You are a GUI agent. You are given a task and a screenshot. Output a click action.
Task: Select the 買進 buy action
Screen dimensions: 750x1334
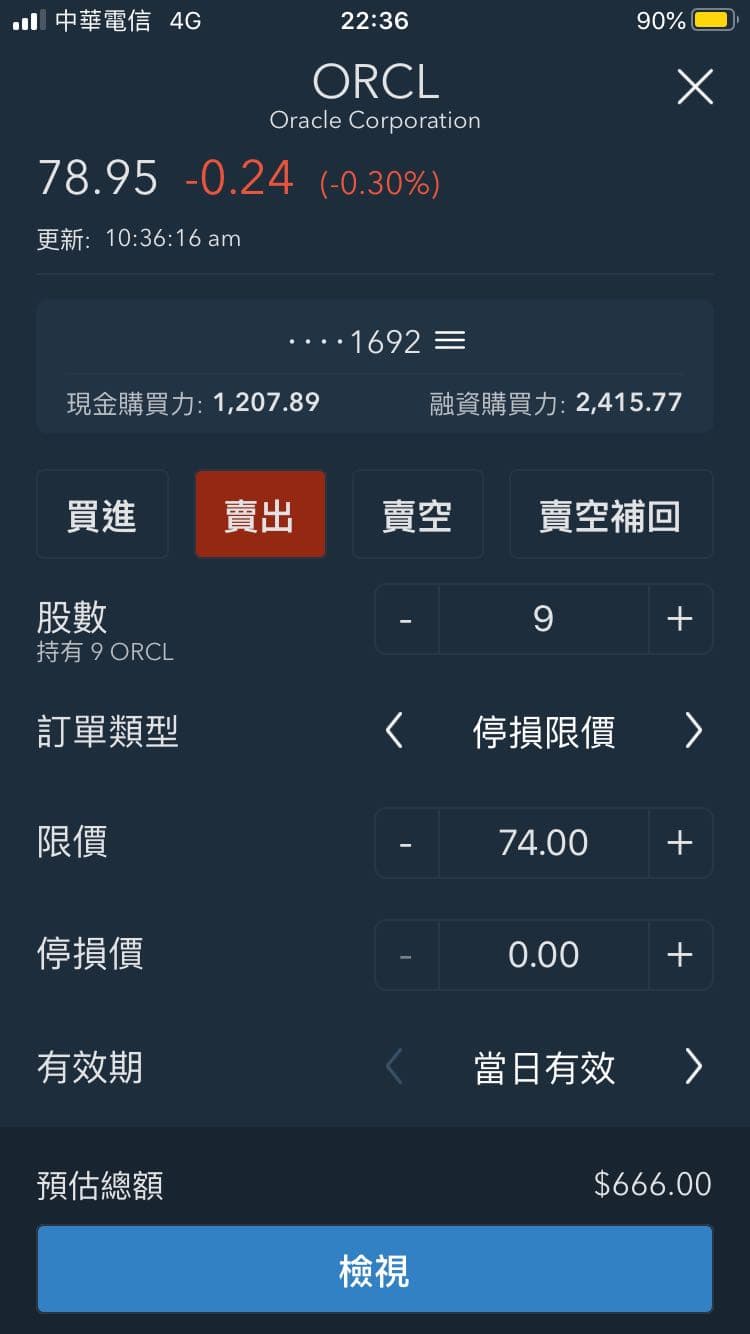coord(102,515)
